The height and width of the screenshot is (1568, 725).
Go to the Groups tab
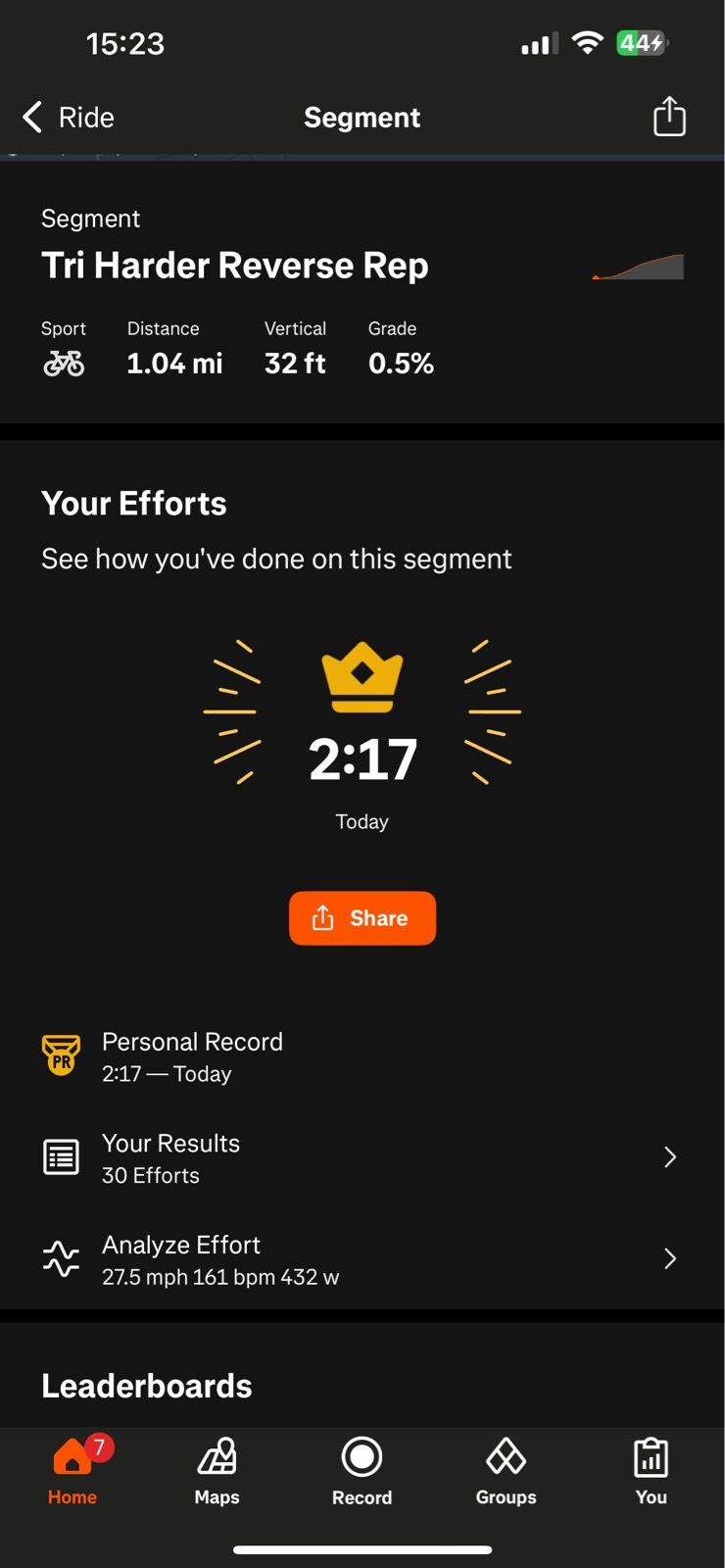tap(506, 1470)
